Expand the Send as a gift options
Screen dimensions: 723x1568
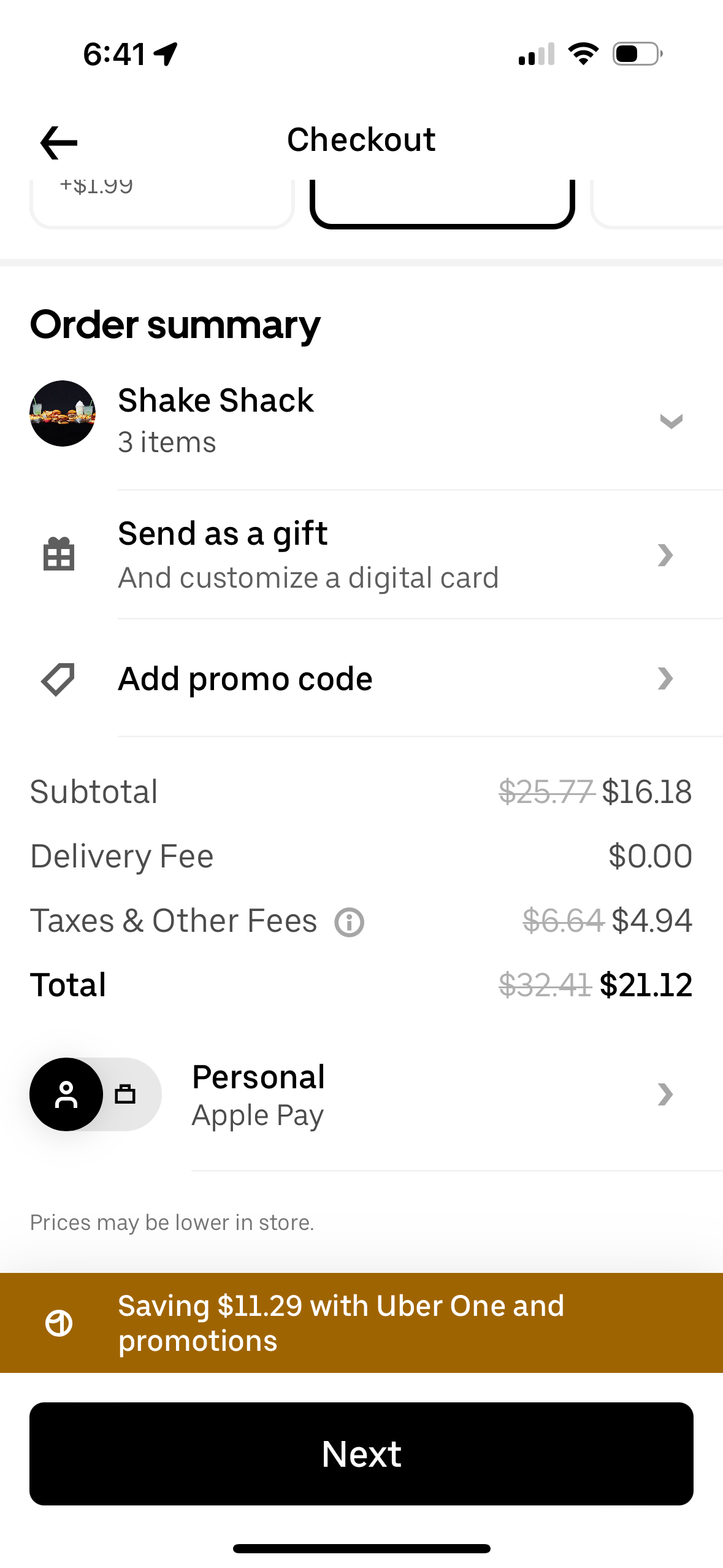click(665, 555)
